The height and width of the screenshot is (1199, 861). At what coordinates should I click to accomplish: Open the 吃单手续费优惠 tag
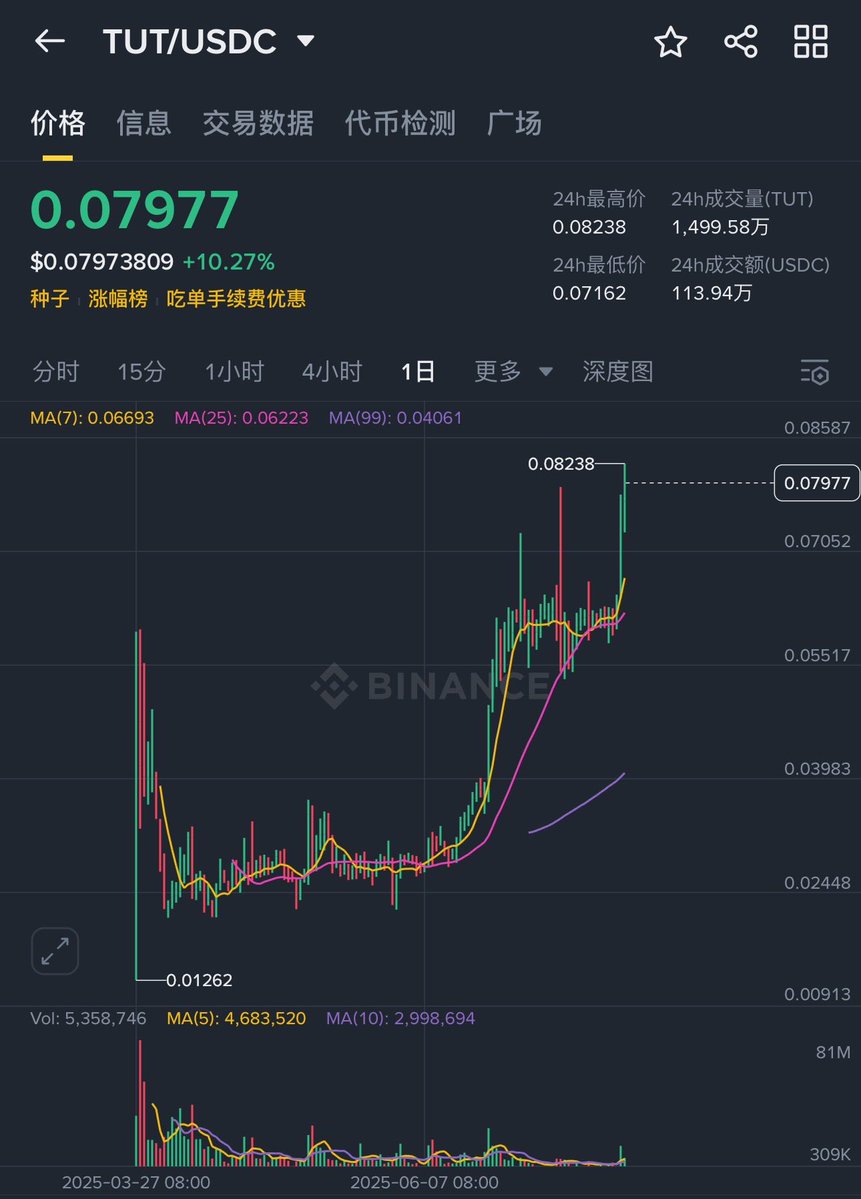(236, 298)
